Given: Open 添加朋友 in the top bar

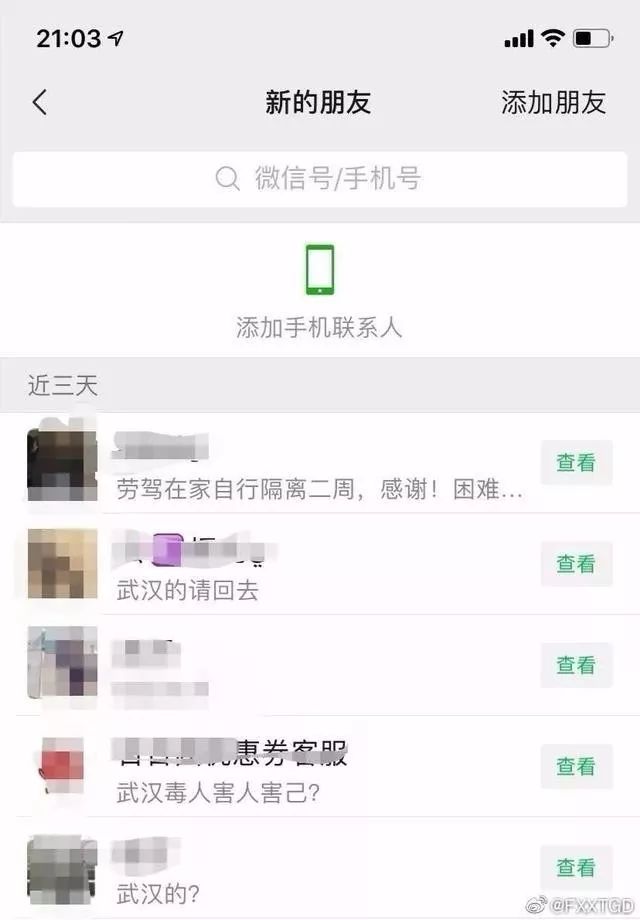Looking at the screenshot, I should pyautogui.click(x=553, y=102).
